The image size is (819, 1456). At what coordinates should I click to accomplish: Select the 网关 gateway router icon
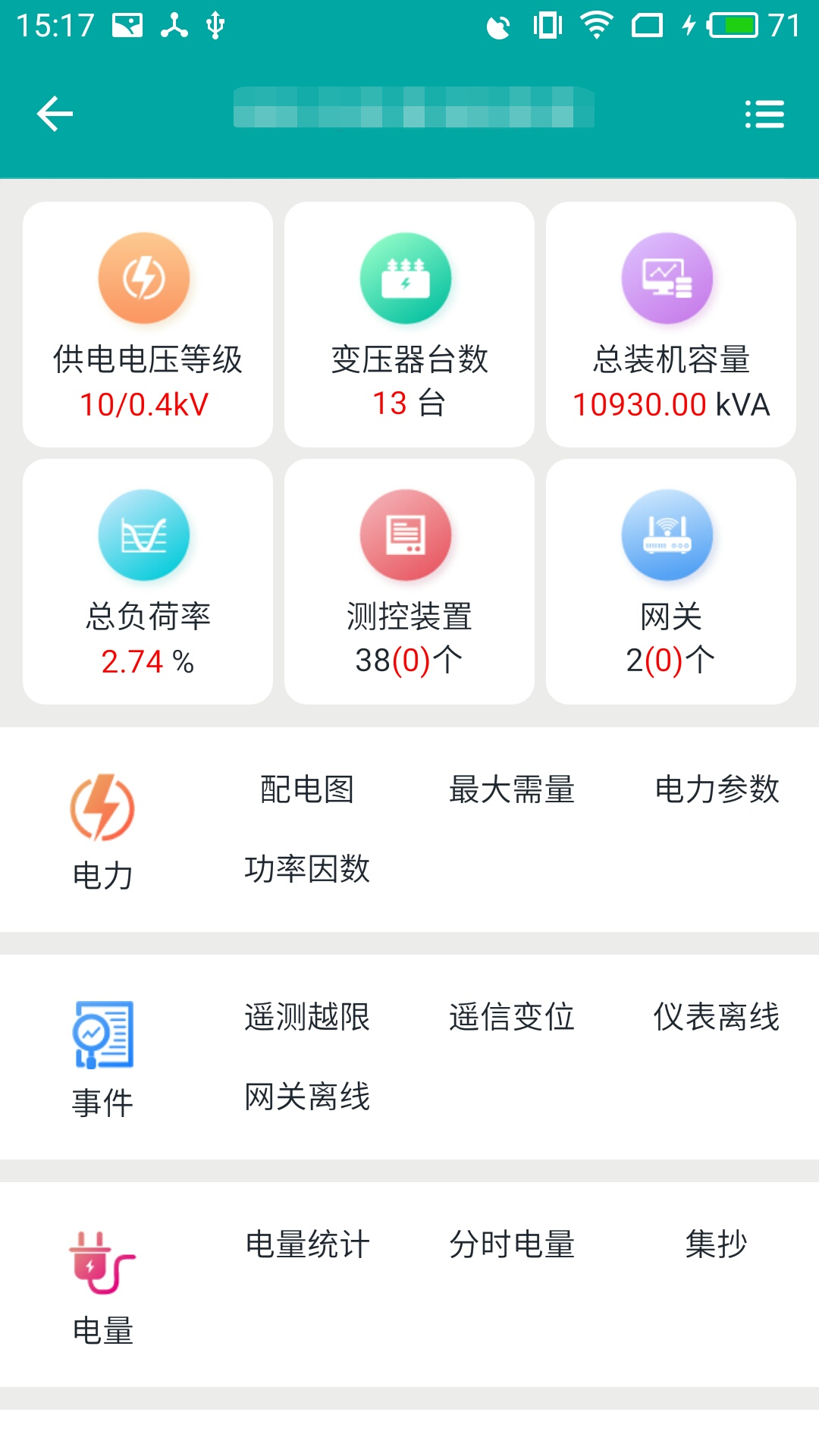[x=667, y=534]
